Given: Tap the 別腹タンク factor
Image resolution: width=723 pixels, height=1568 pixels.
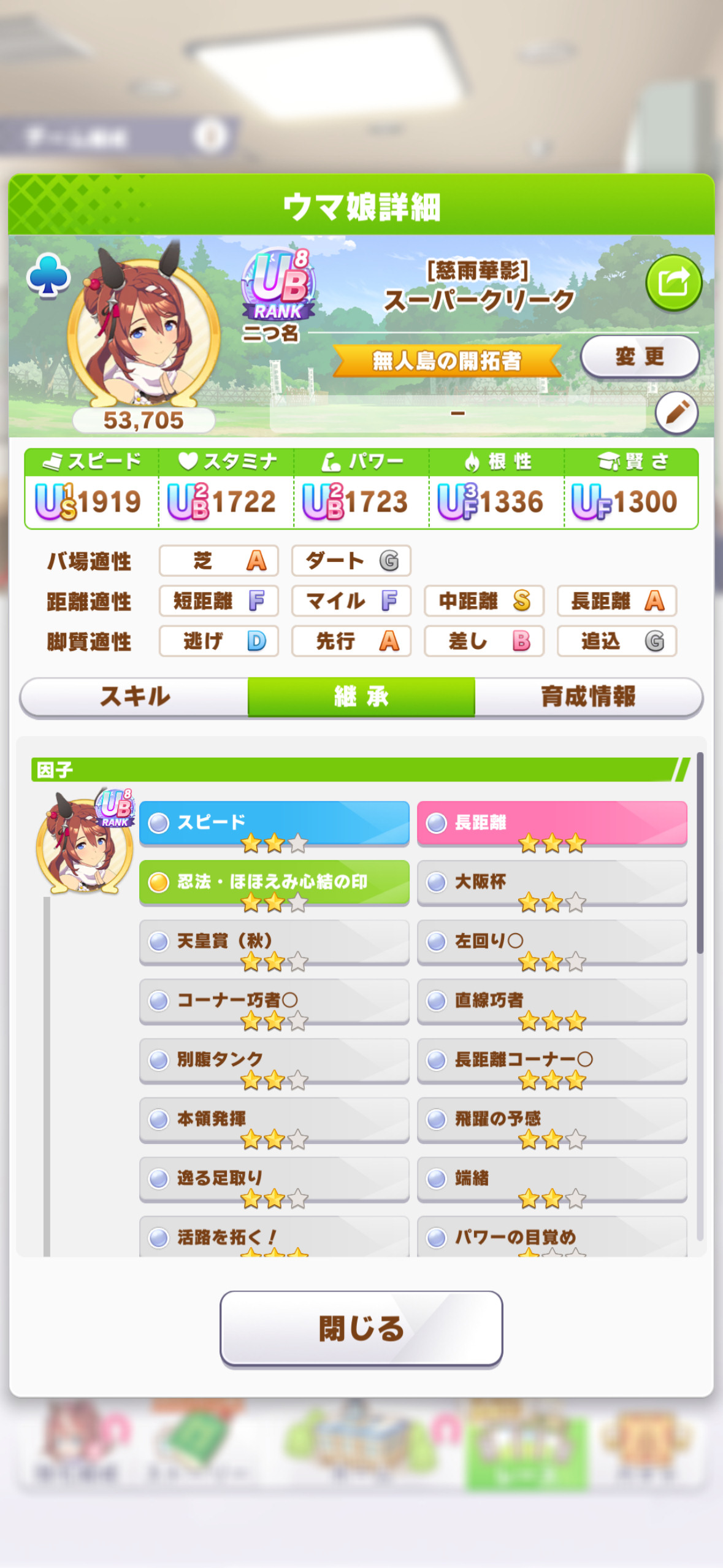Looking at the screenshot, I should click(x=274, y=1060).
